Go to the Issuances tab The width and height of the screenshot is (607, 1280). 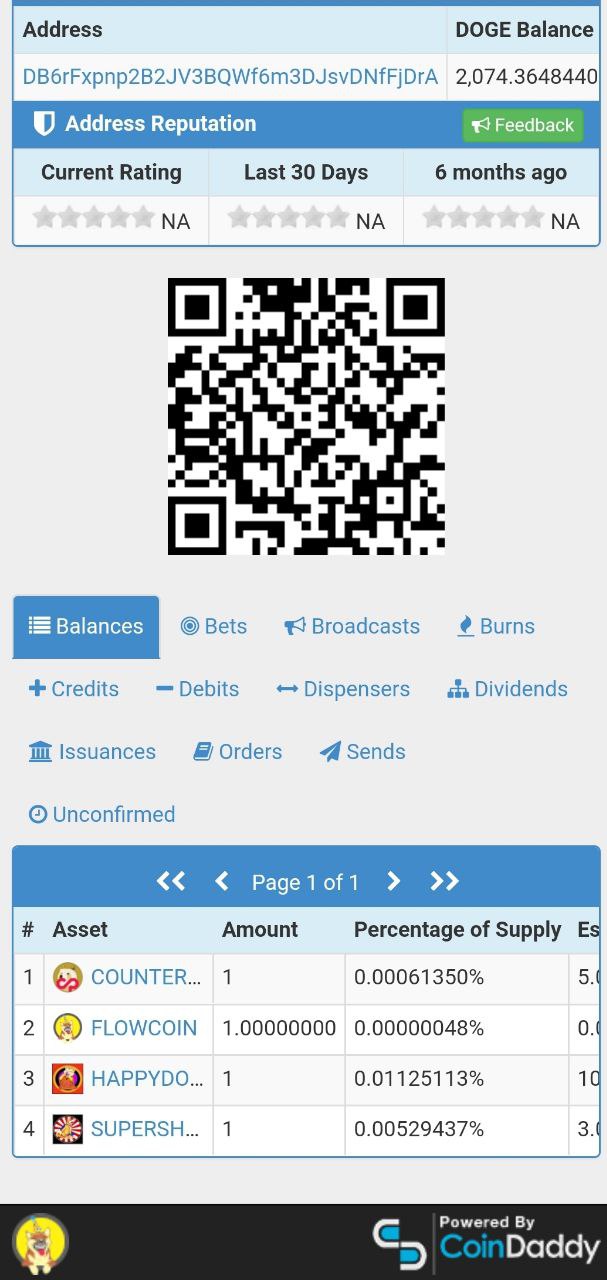pos(93,752)
